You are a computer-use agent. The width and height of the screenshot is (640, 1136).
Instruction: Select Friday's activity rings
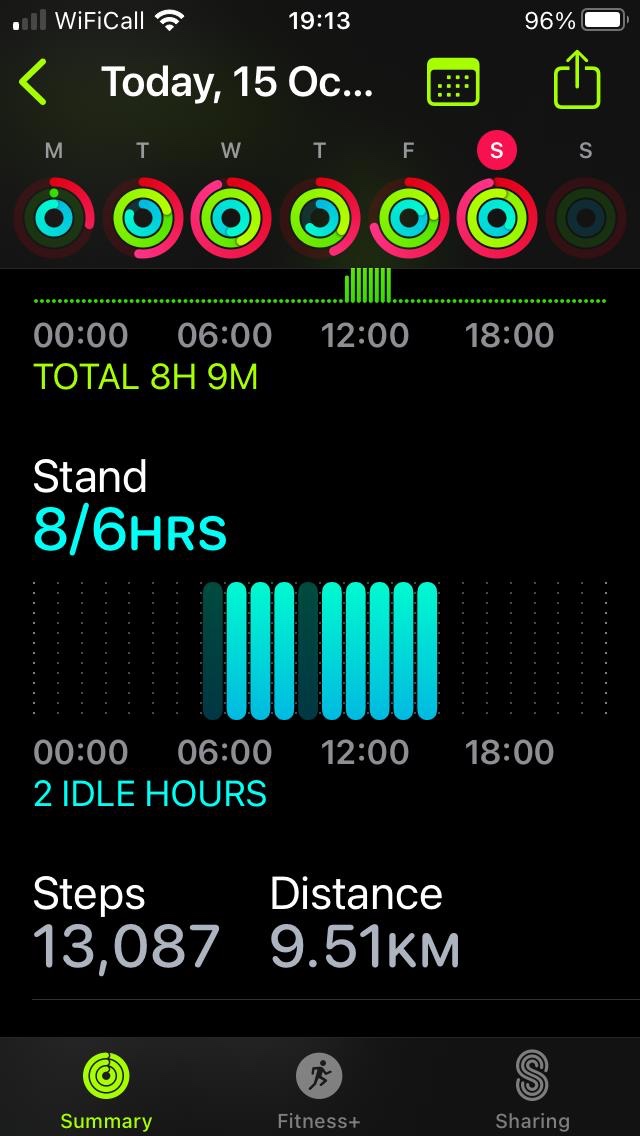408,217
